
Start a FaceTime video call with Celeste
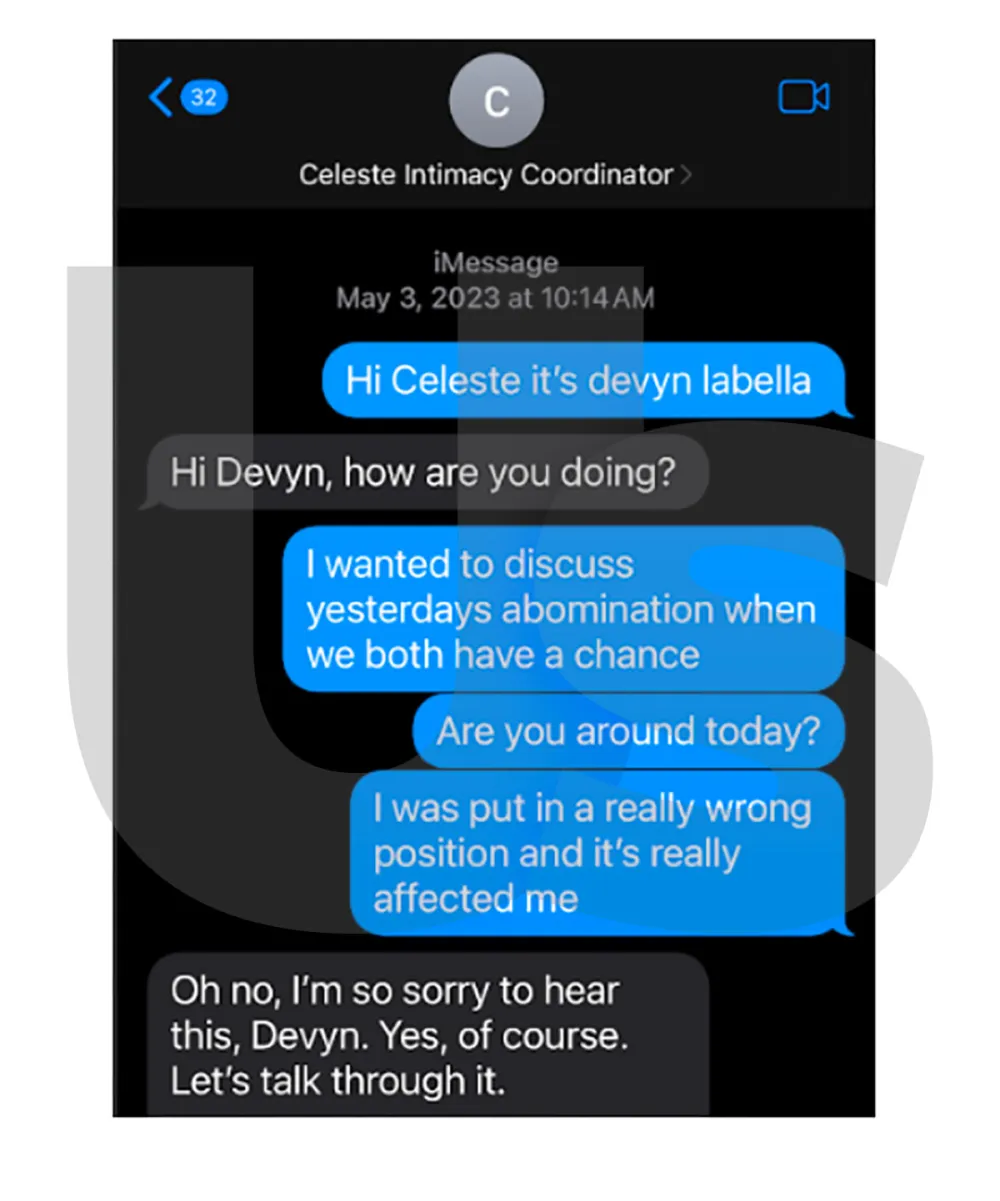point(803,97)
